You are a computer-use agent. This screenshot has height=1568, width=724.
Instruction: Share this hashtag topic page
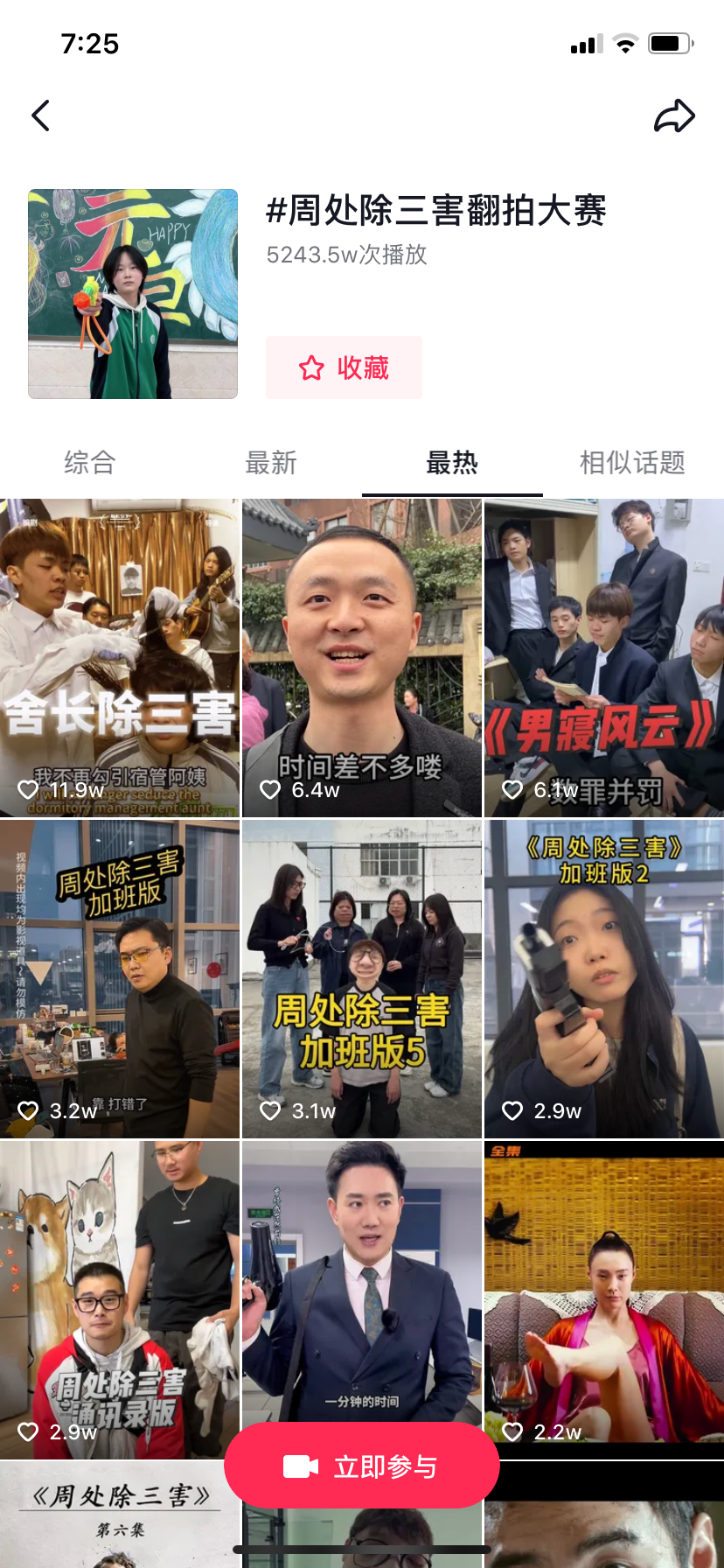pyautogui.click(x=674, y=115)
